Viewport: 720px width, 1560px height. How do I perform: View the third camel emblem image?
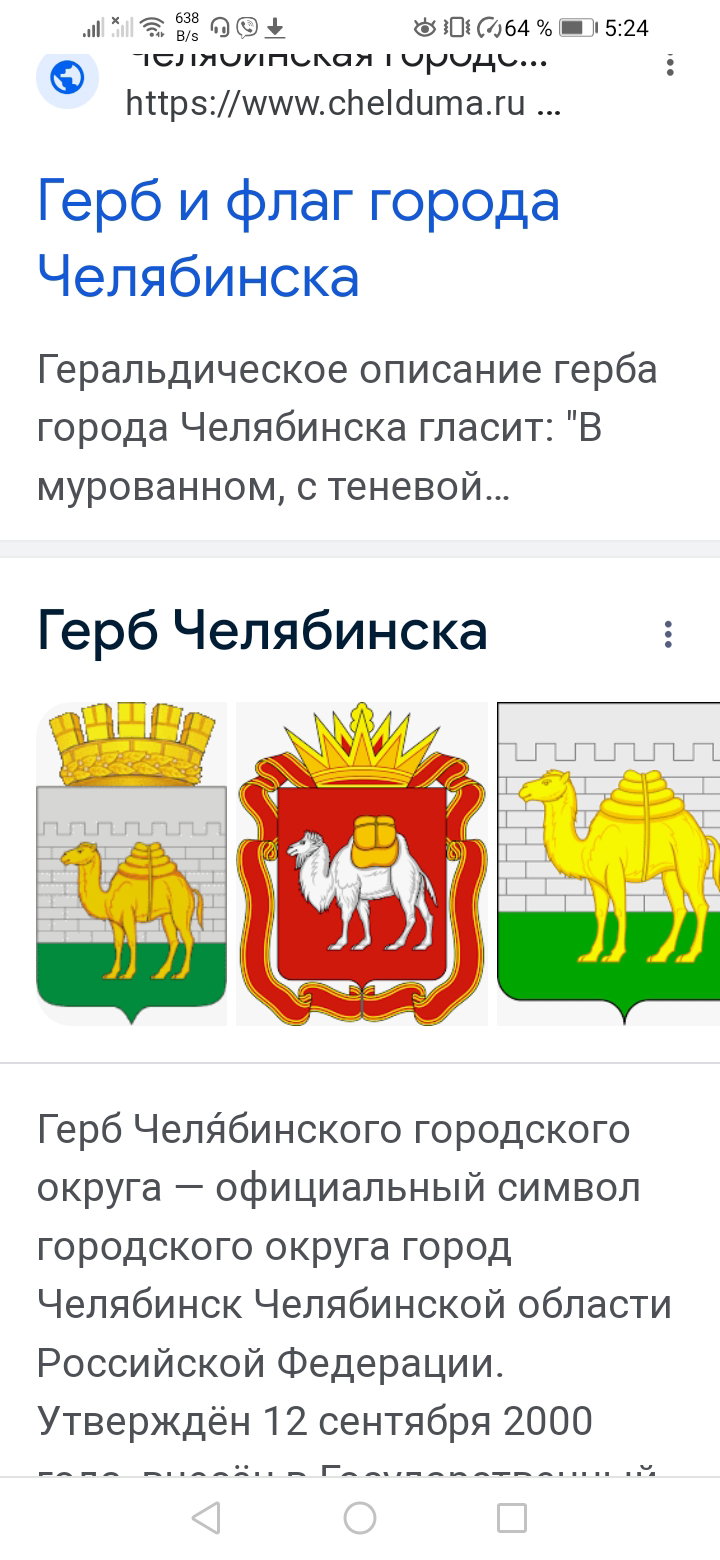click(608, 864)
